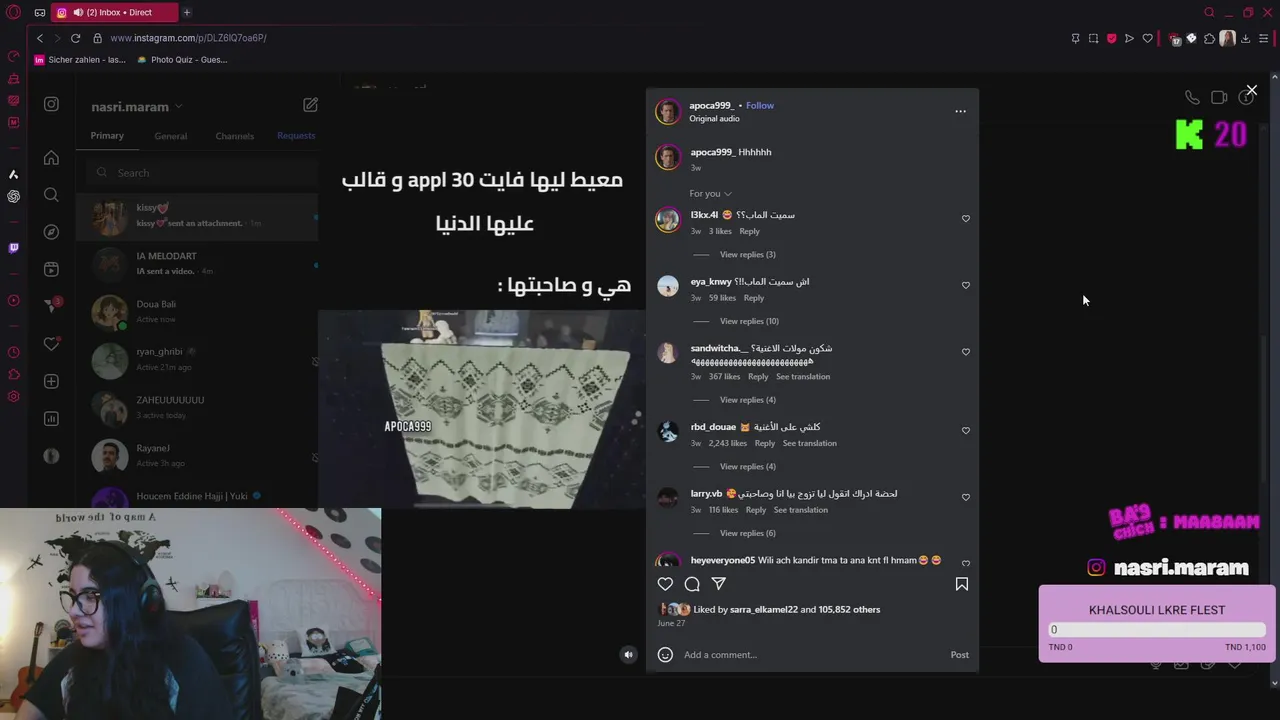This screenshot has height=720, width=1280.
Task: Like rbd_douae's comment
Action: click(x=965, y=431)
